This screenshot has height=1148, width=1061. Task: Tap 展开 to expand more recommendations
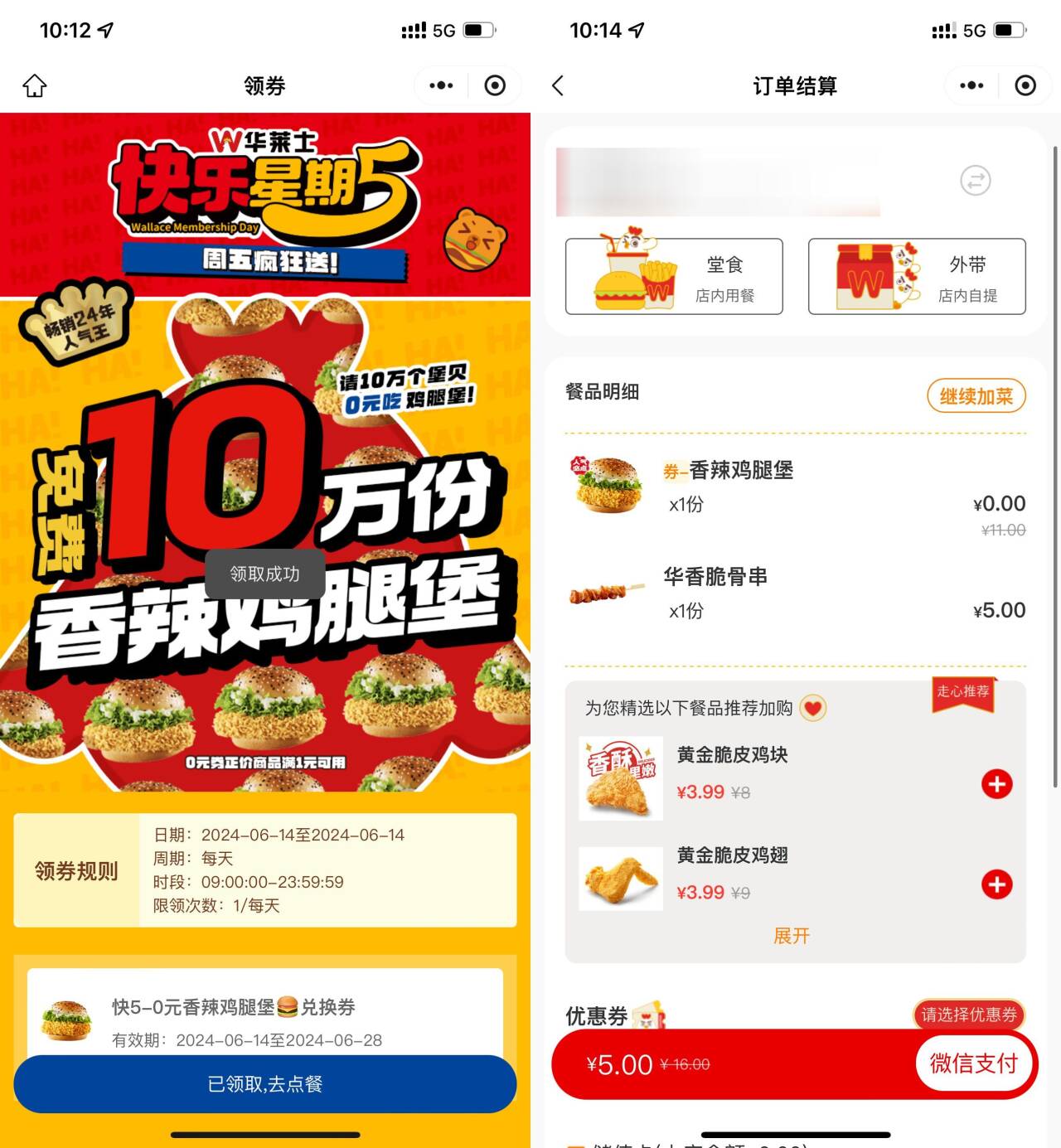[792, 936]
